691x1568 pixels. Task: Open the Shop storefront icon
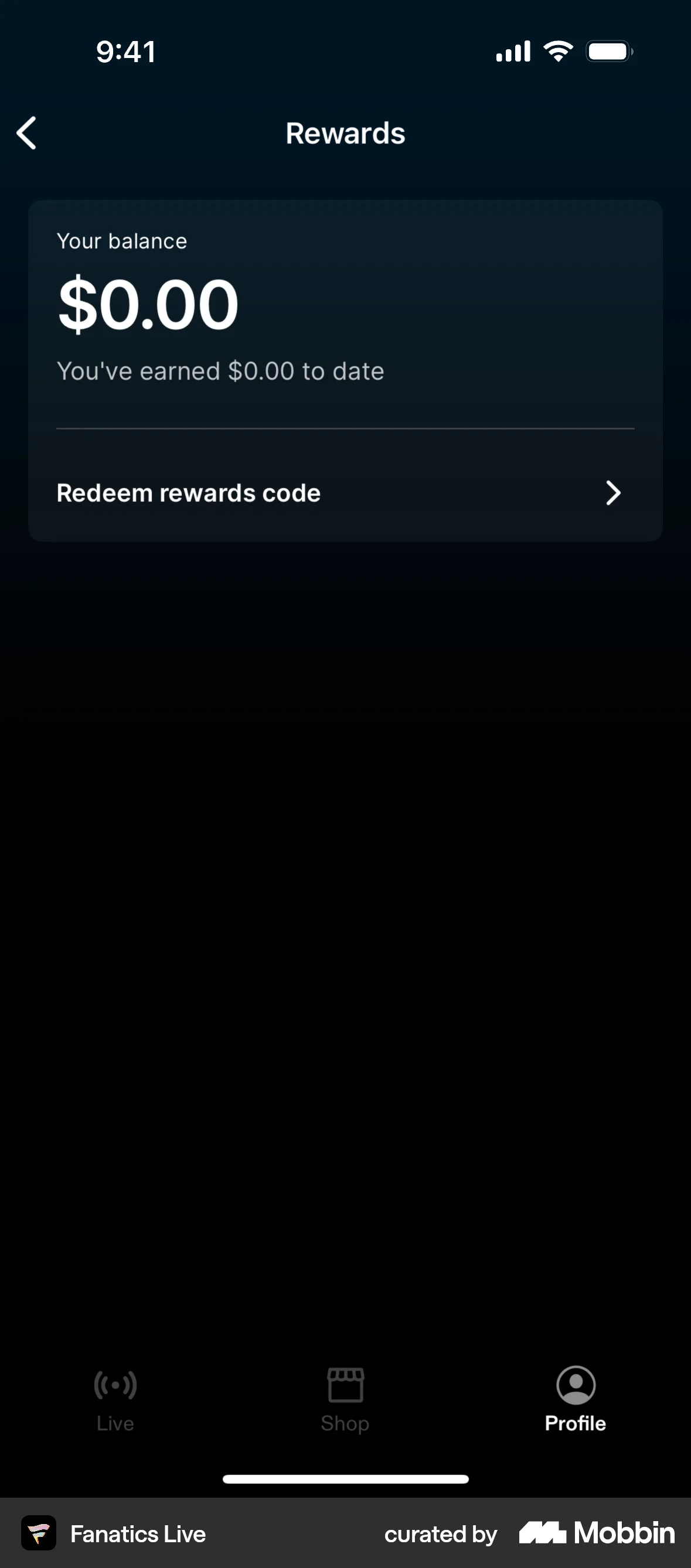(345, 1385)
